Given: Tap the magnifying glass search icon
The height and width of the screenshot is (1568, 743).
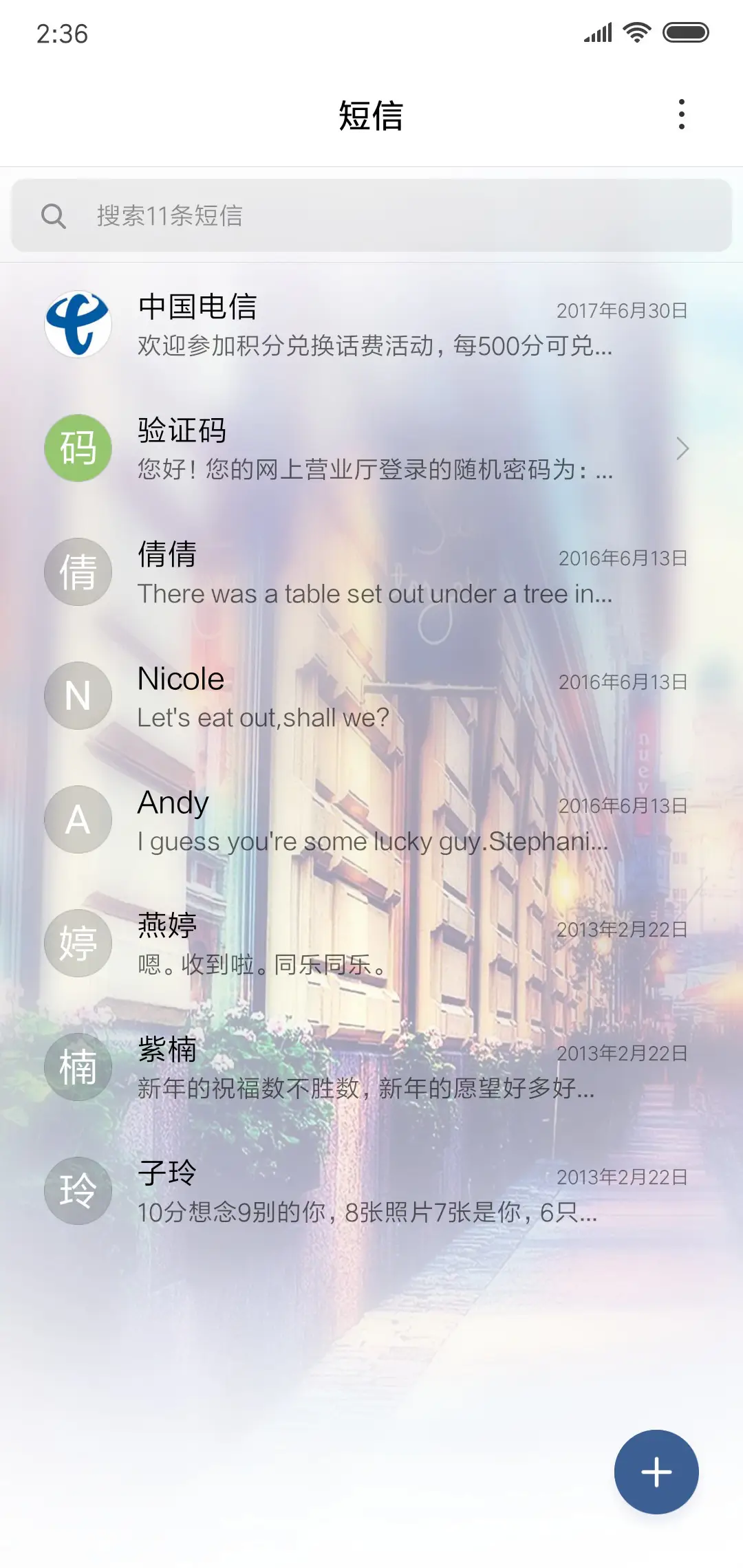Looking at the screenshot, I should click(x=55, y=215).
